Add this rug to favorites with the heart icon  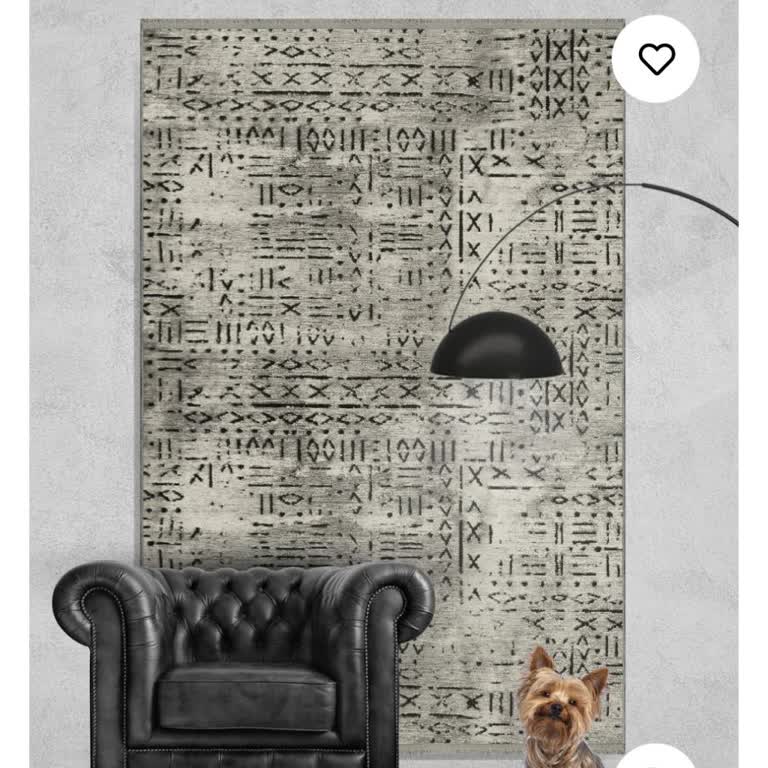656,59
